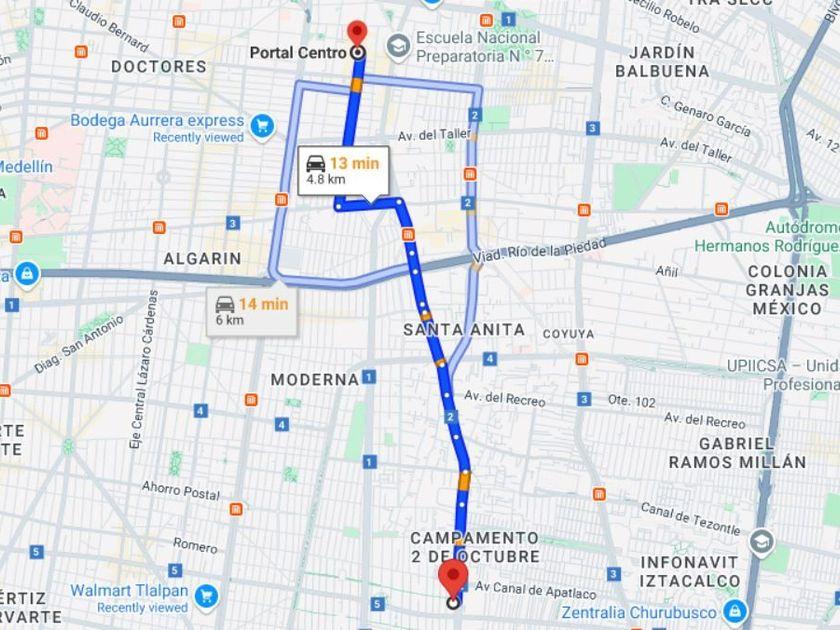Open the Escuela Nacional Preparatoria N° 7 pin
The width and height of the screenshot is (840, 630).
point(398,47)
